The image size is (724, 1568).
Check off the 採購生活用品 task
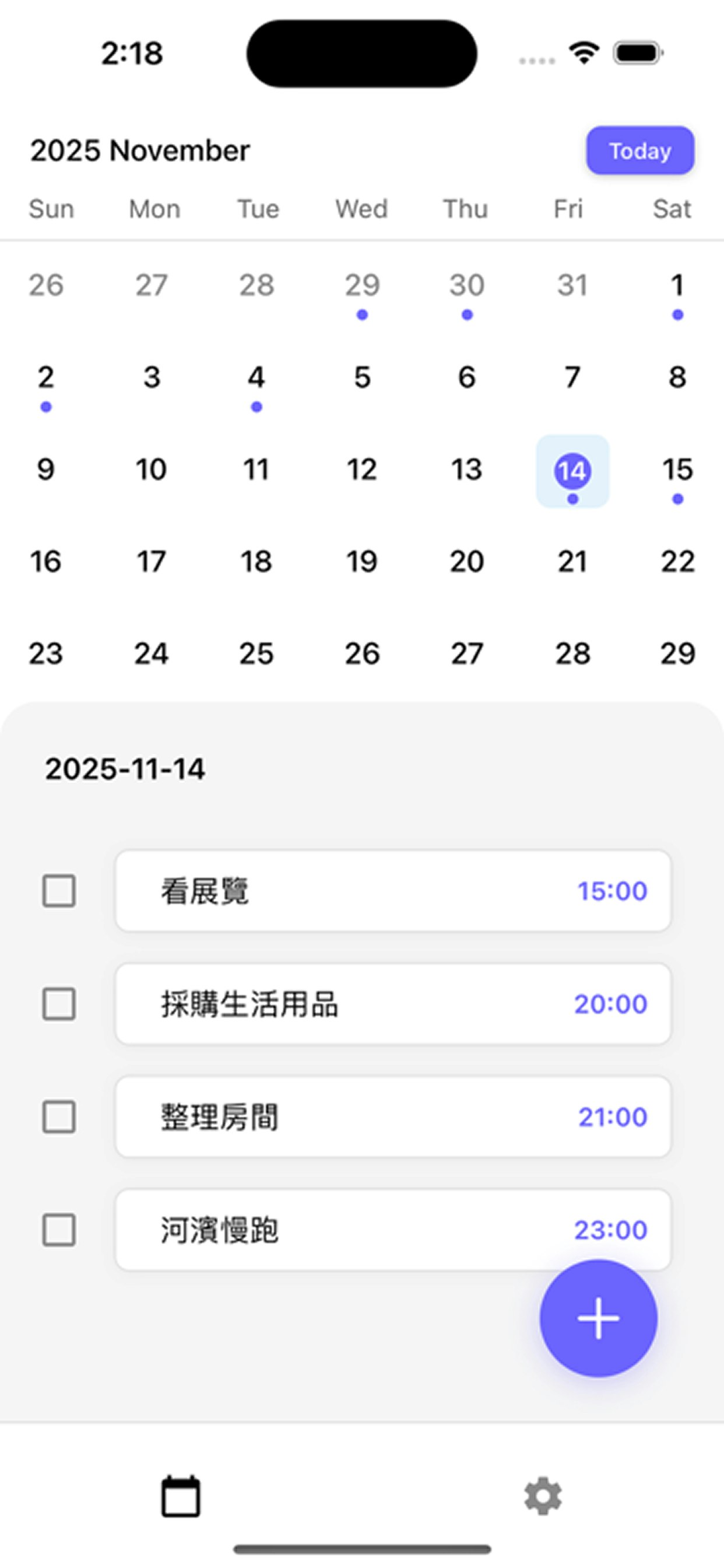tap(59, 1005)
